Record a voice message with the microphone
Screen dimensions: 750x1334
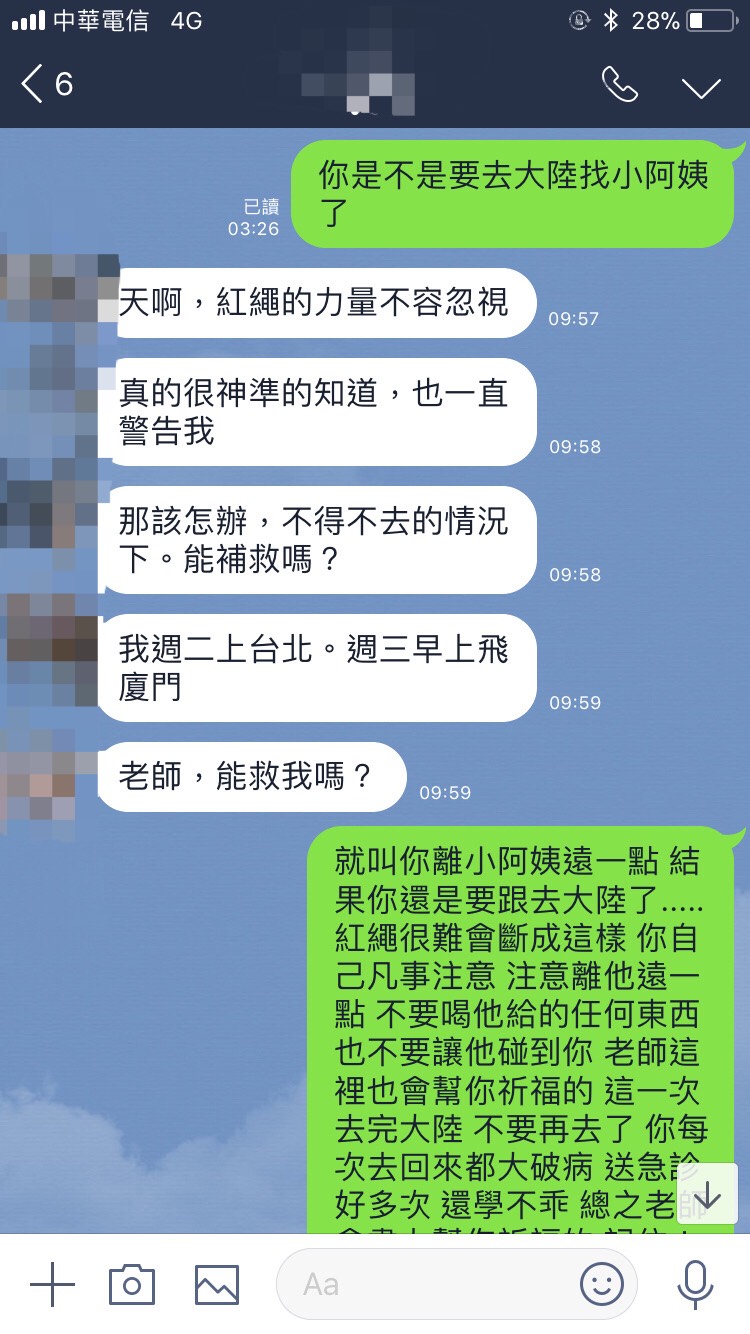click(695, 1284)
